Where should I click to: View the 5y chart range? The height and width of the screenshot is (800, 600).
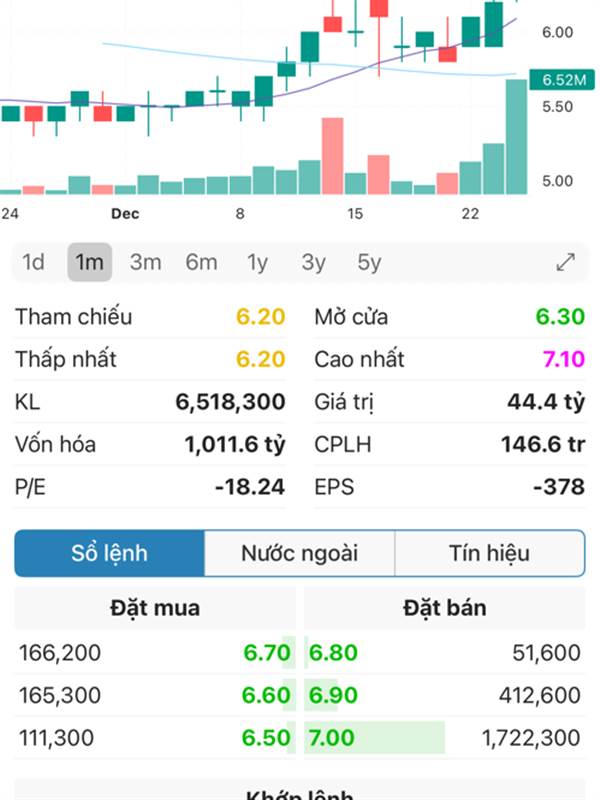coord(370,263)
